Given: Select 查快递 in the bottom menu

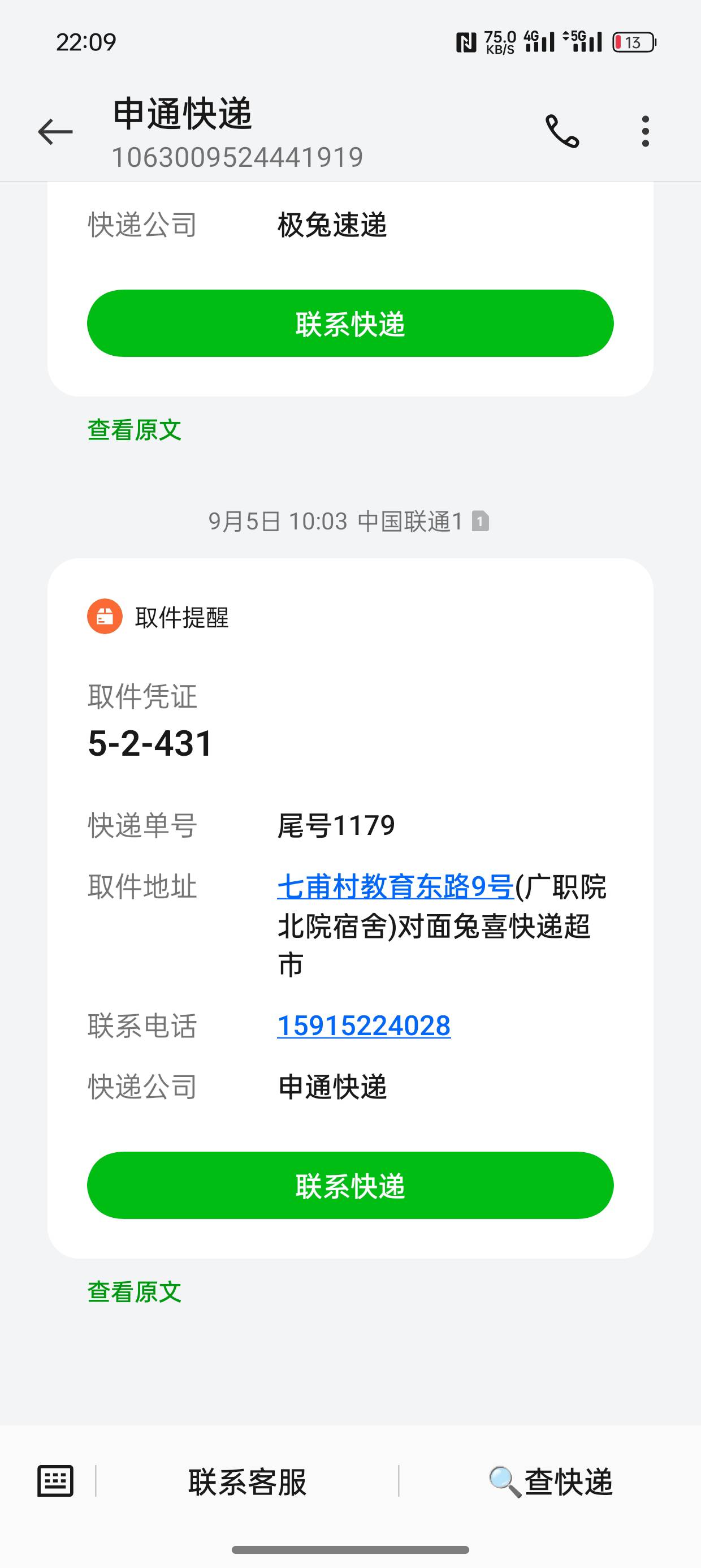Looking at the screenshot, I should point(551,1481).
